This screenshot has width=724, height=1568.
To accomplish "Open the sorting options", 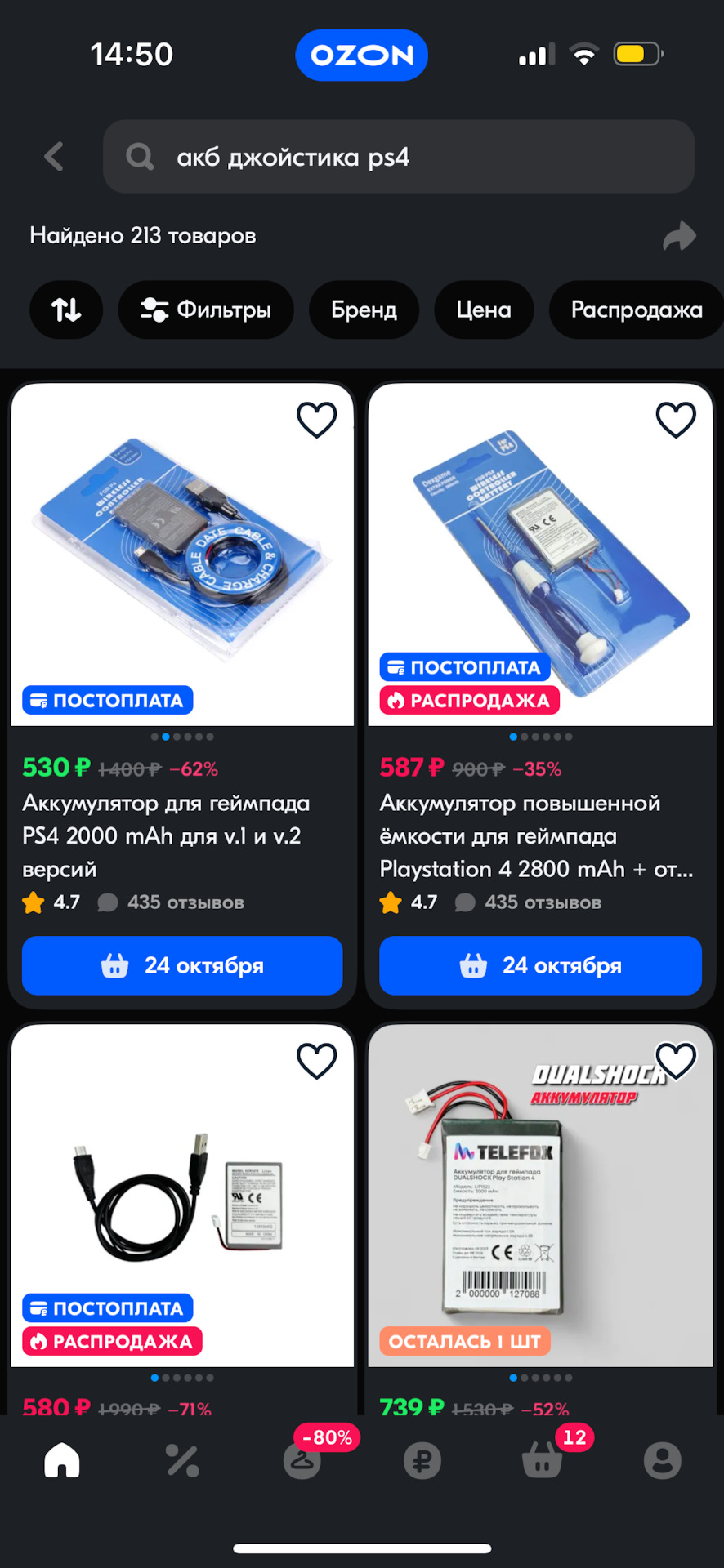I will pos(66,310).
